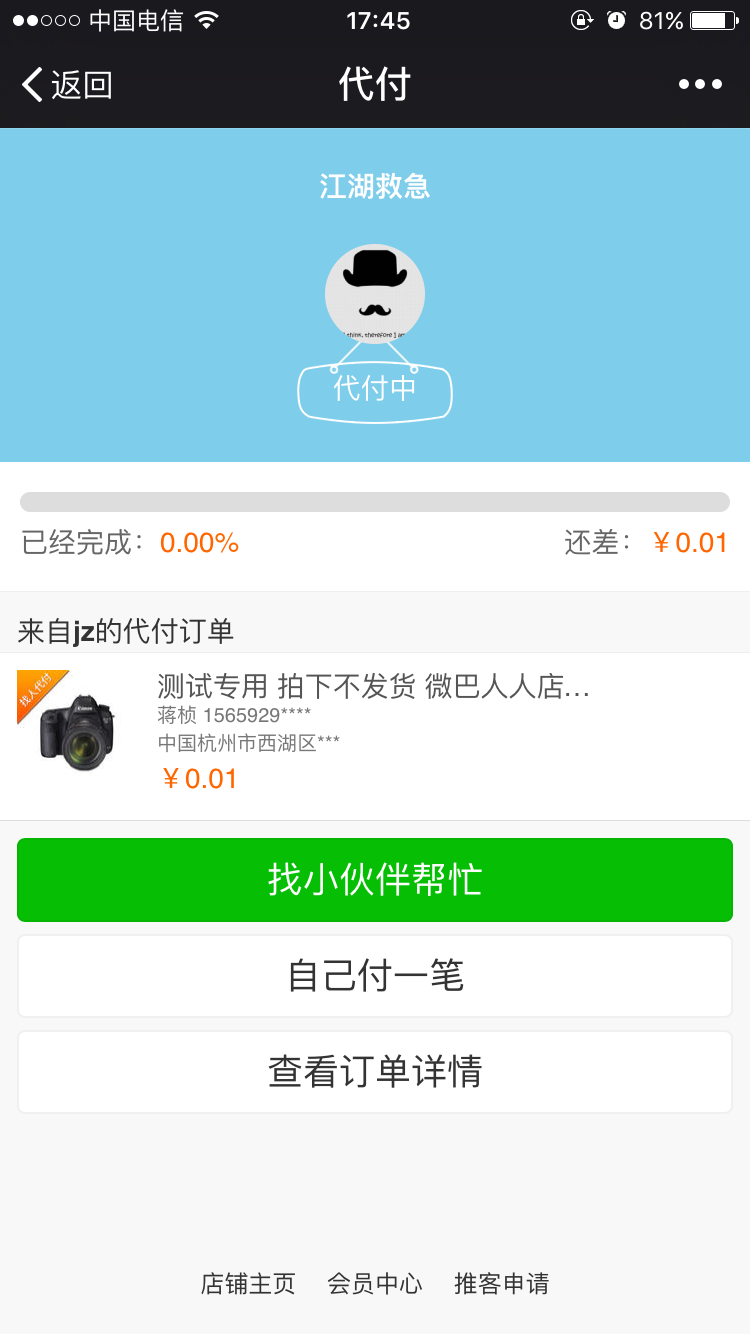Click the payment progress bar
Viewport: 750px width, 1334px height.
tap(375, 498)
